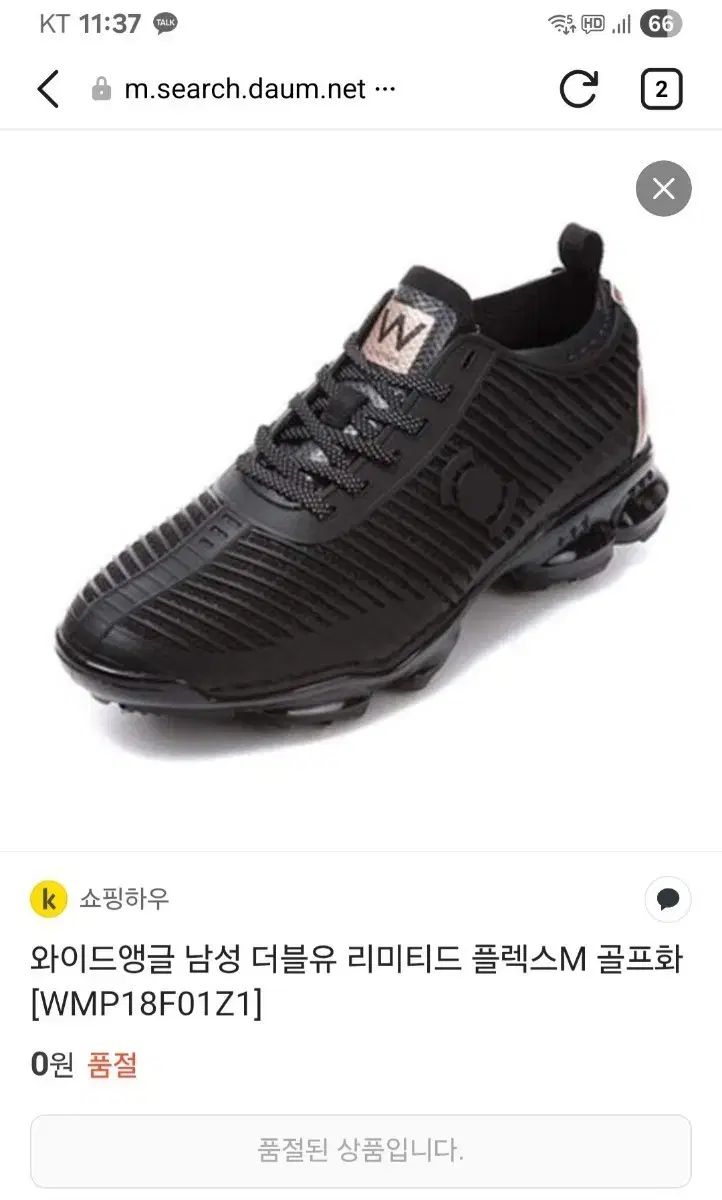
Task: Reload the current page
Action: point(578,89)
